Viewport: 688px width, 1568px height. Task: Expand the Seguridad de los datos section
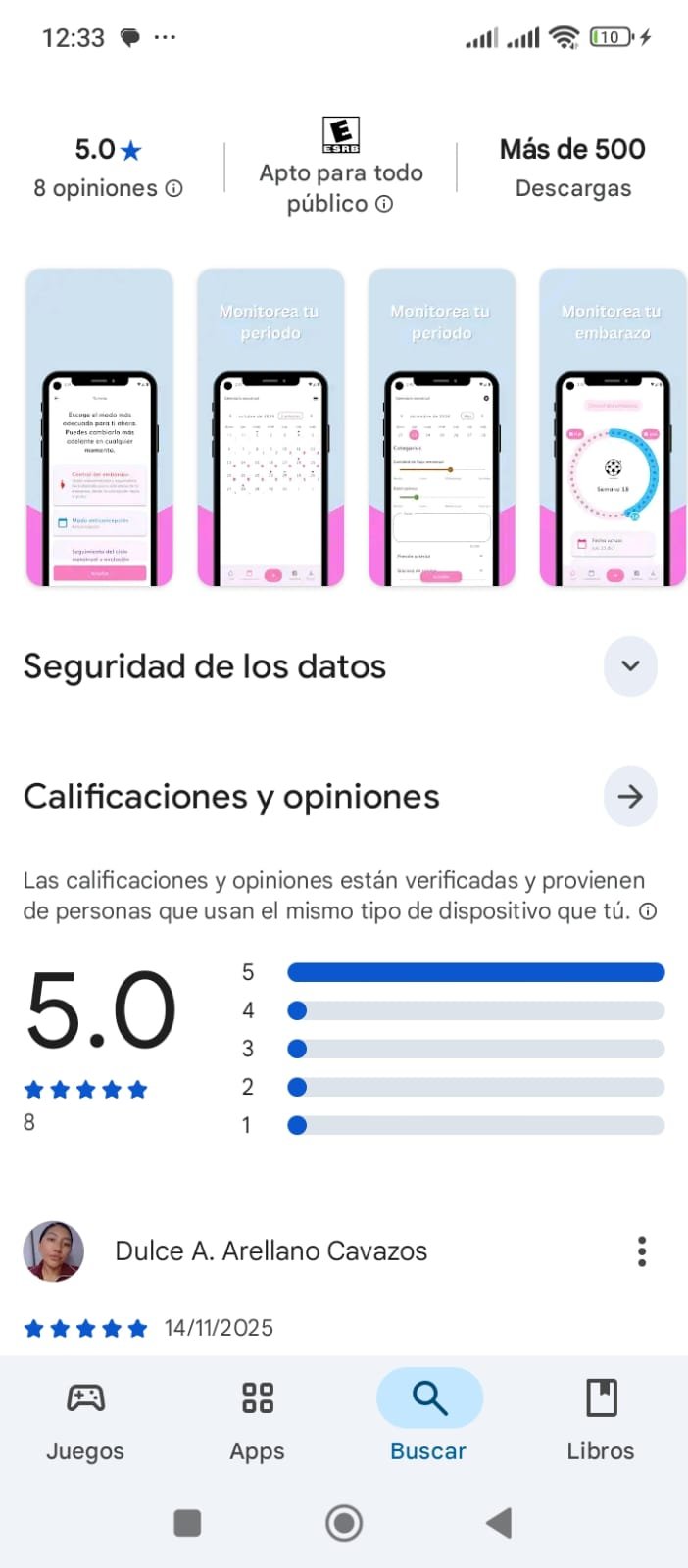pos(629,666)
